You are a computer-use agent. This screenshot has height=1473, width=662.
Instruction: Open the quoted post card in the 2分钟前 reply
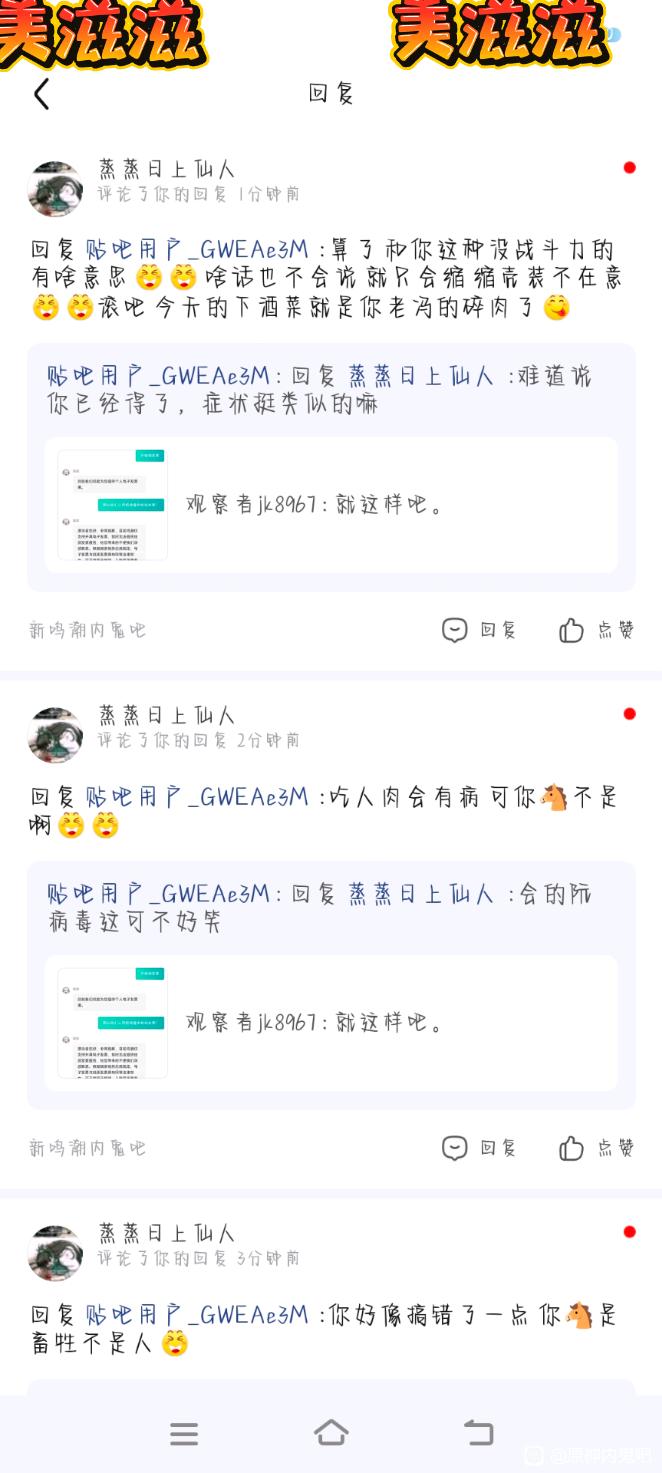(x=331, y=1022)
